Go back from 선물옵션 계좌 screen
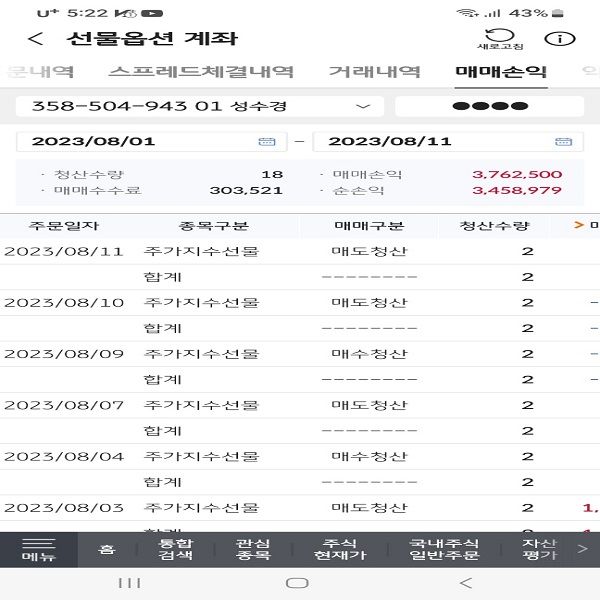 click(36, 39)
